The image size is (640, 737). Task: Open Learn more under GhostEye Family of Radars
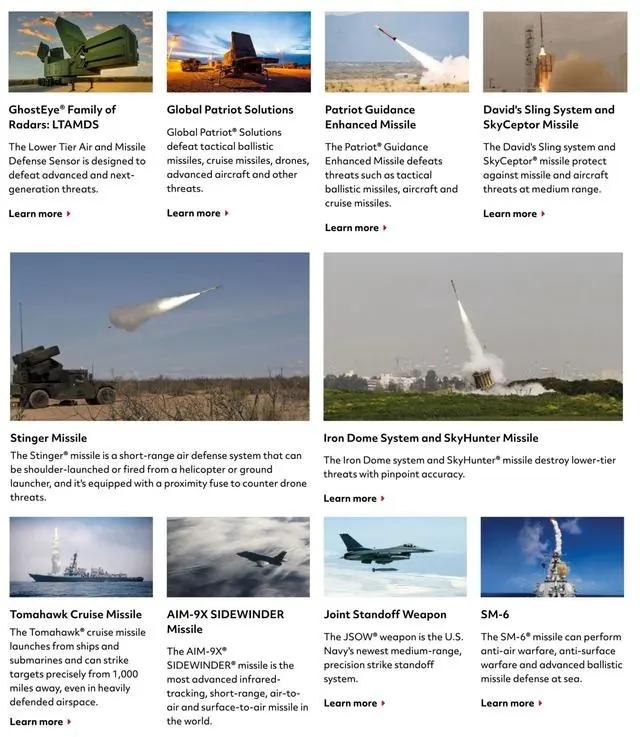tap(39, 213)
